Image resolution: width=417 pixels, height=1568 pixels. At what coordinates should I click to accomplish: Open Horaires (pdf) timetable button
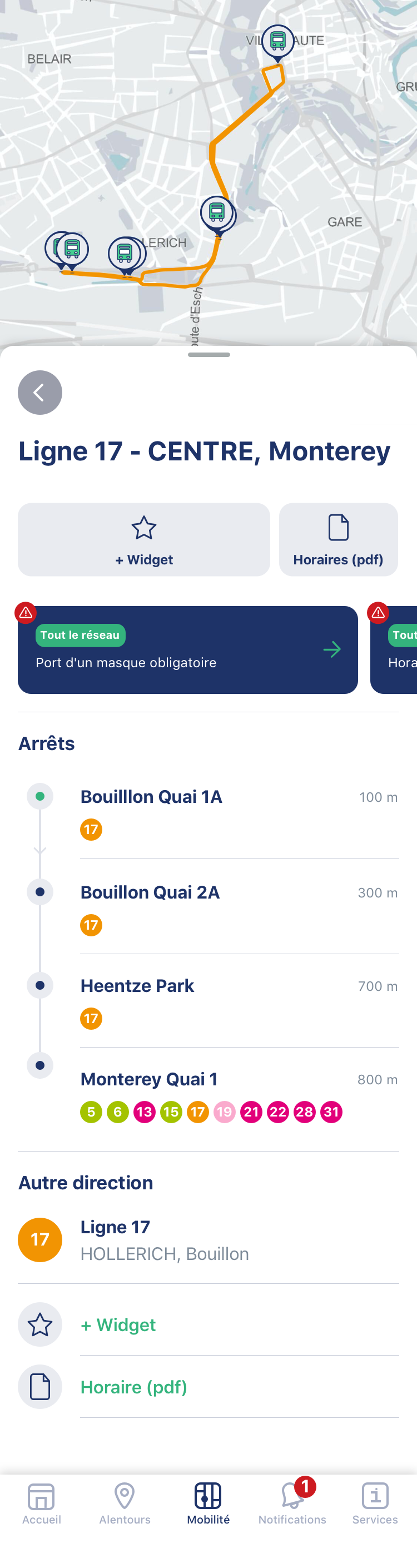pos(338,539)
